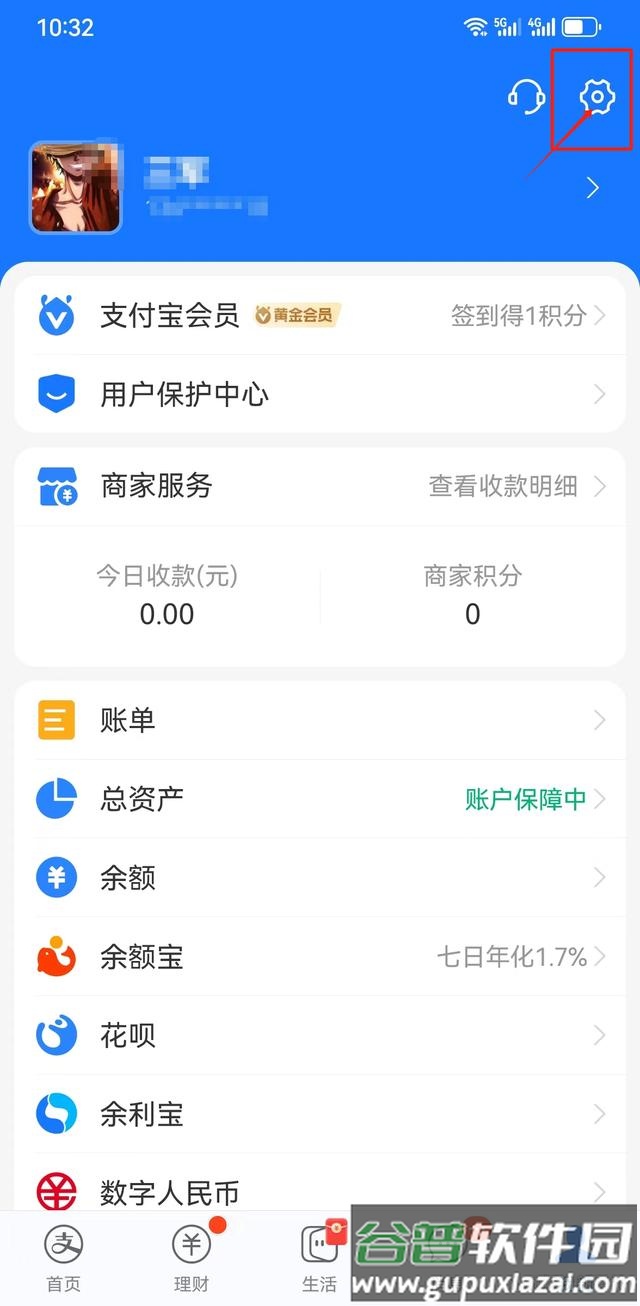Contact customer service via headset icon
This screenshot has height=1306, width=640.
(525, 97)
